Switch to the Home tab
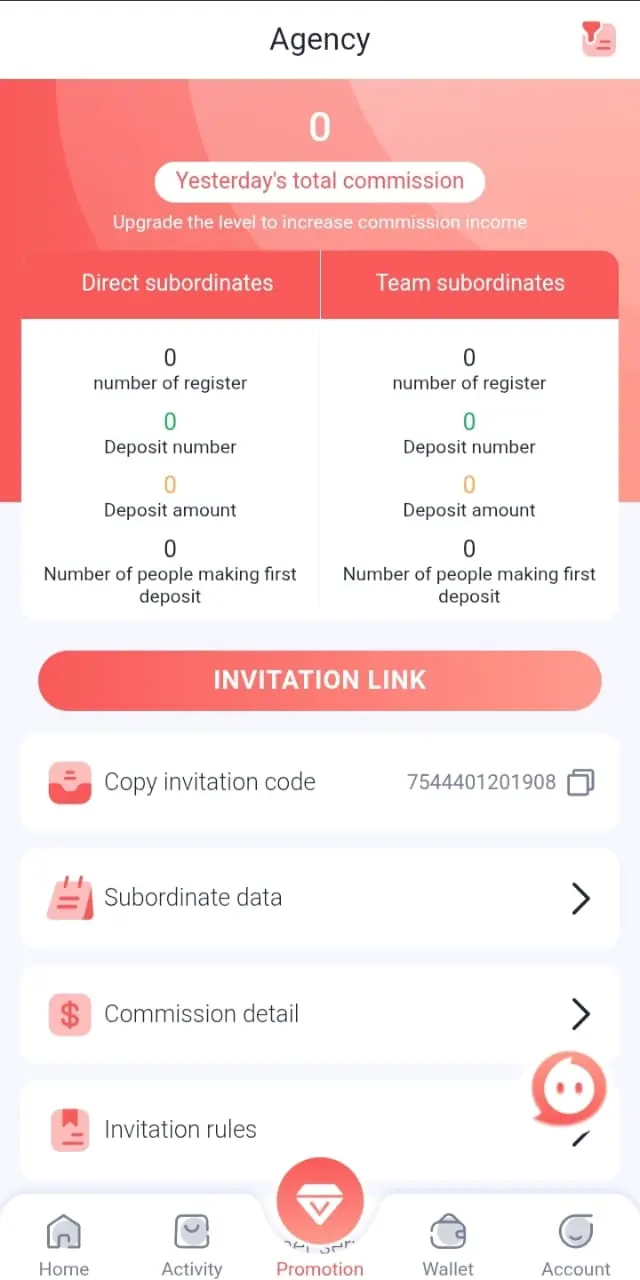This screenshot has width=640, height=1280. pyautogui.click(x=64, y=1245)
